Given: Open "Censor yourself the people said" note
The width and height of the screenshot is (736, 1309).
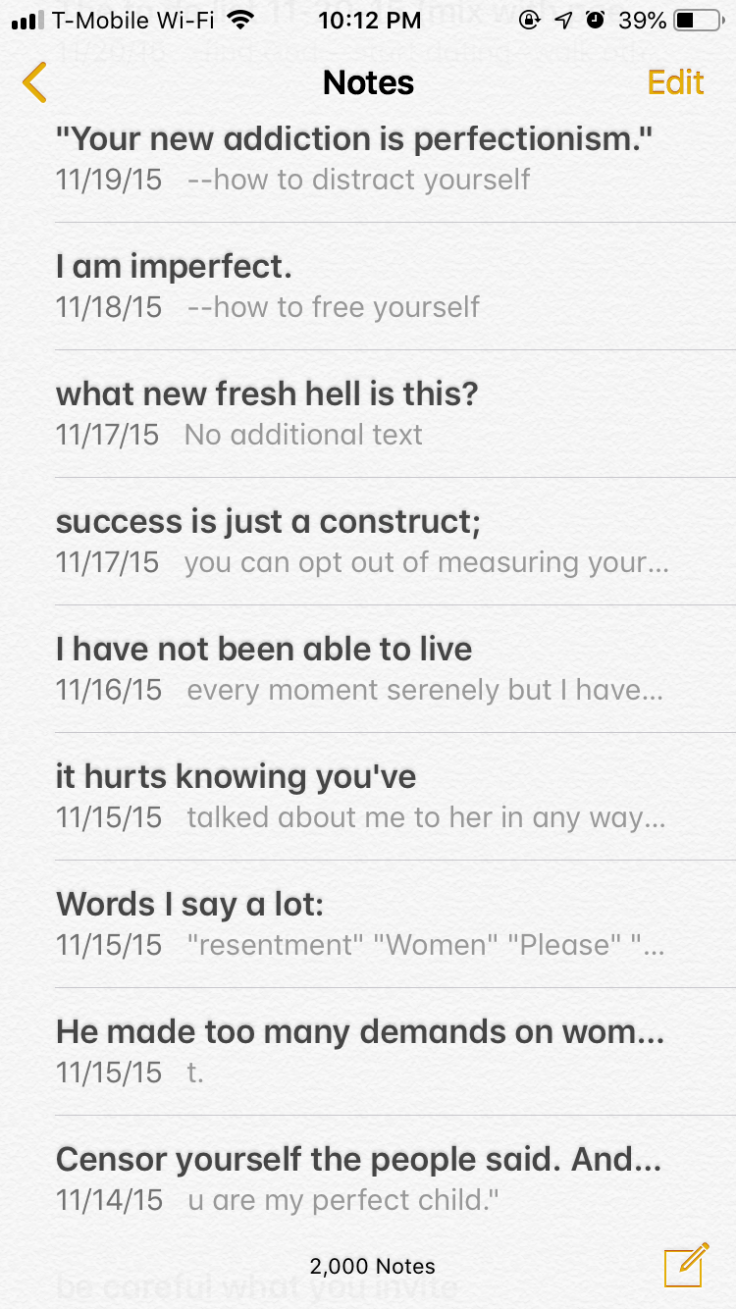Looking at the screenshot, I should 360,1179.
